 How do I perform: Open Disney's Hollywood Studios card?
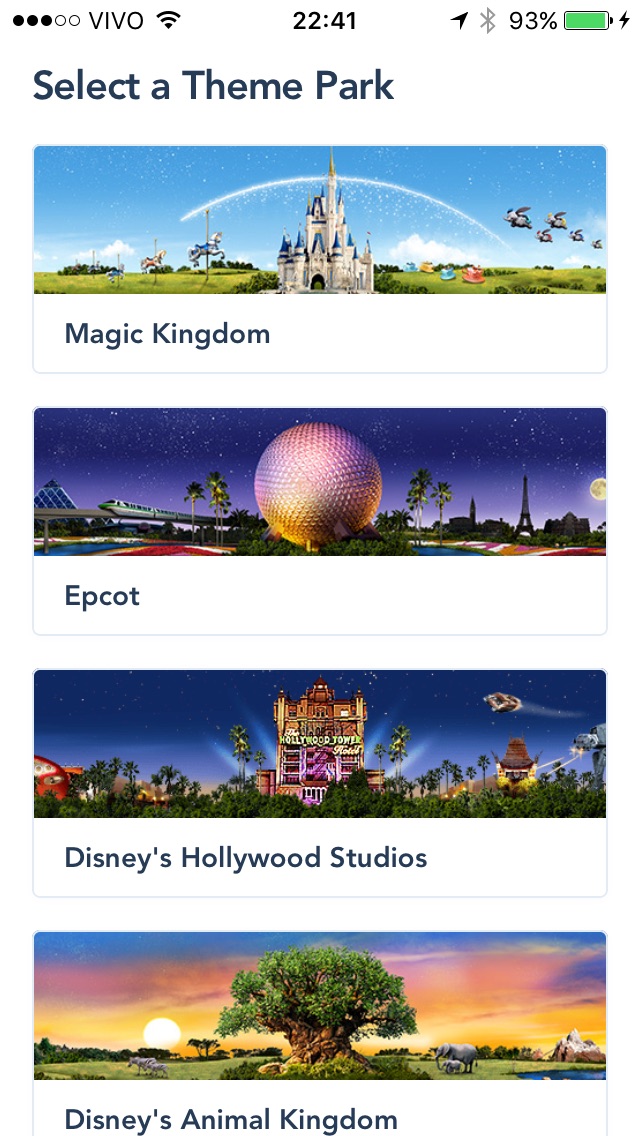click(x=320, y=783)
